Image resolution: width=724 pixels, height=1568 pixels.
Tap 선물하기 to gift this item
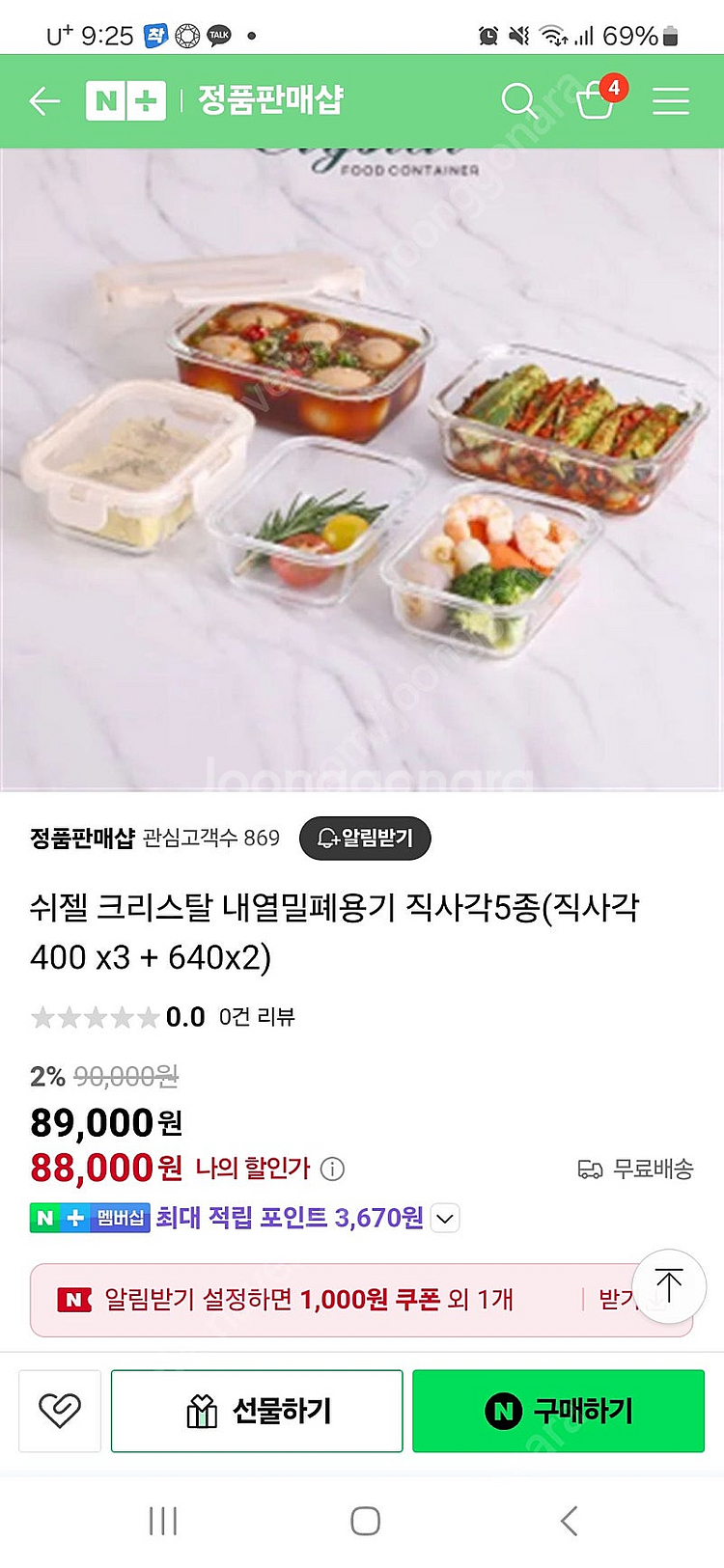(x=257, y=1411)
